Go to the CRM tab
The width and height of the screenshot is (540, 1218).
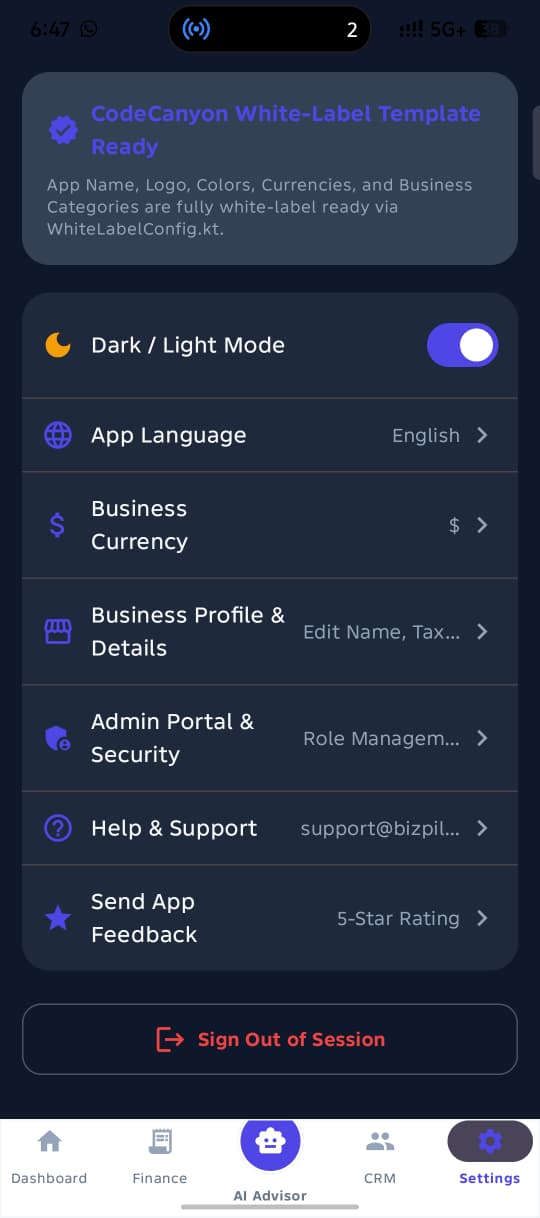380,1157
